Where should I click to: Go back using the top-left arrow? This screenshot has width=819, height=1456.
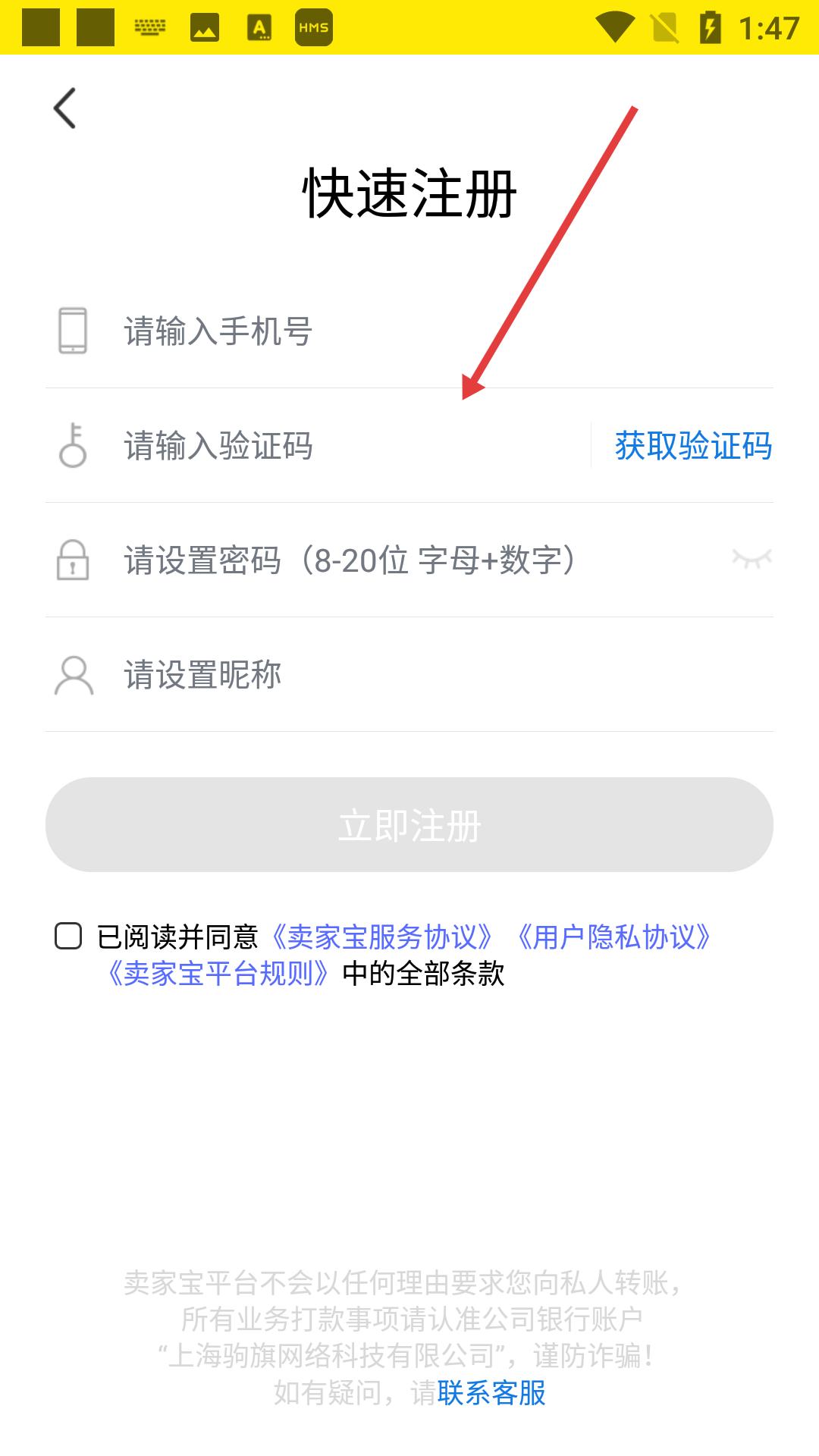(65, 108)
